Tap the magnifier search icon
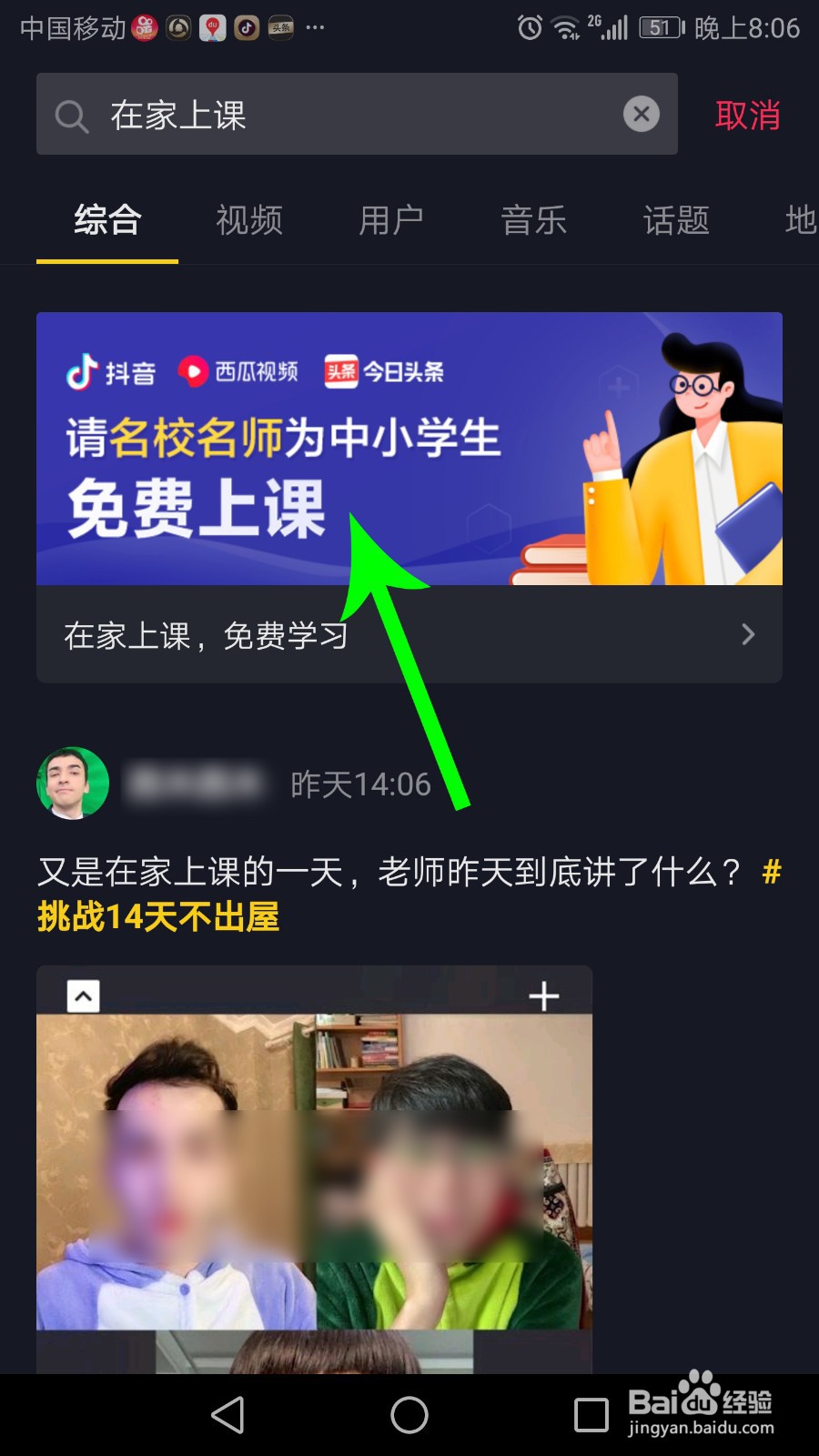819x1456 pixels. [71, 115]
